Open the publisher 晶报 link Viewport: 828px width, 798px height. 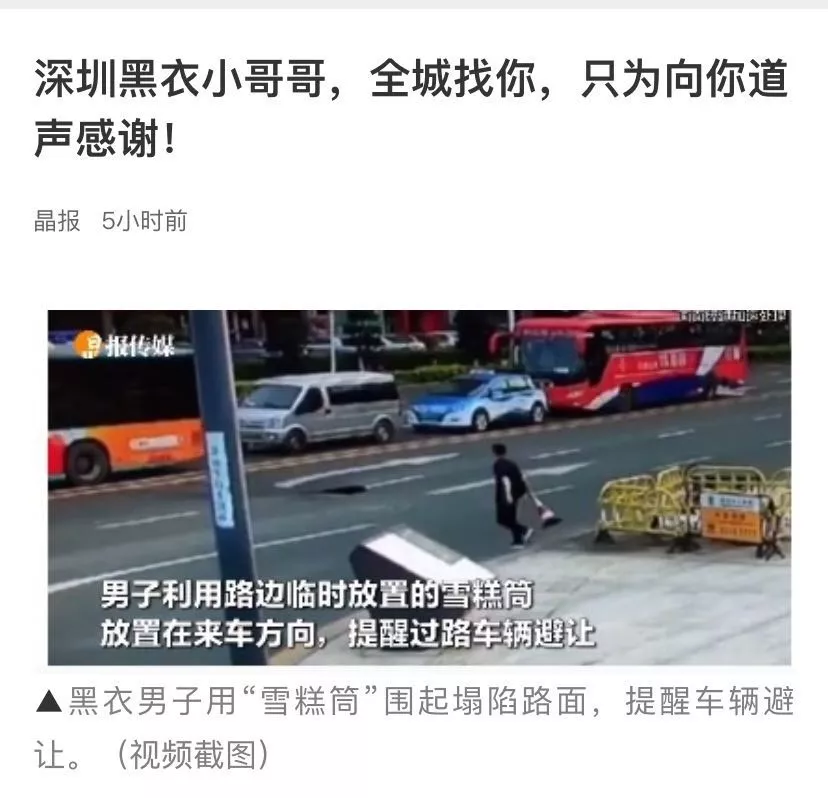[57, 221]
